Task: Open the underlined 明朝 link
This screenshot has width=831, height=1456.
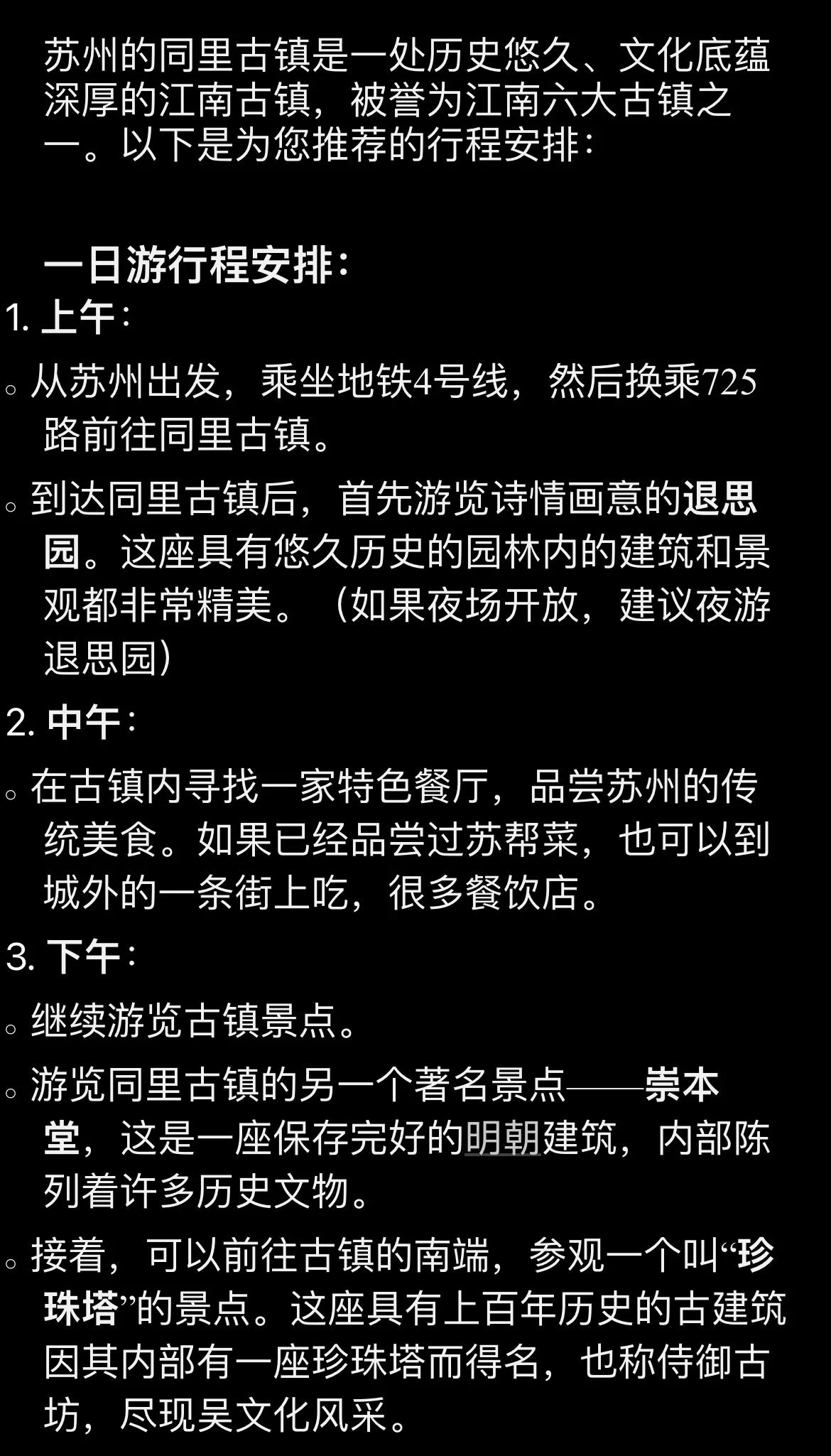Action: pos(503,1138)
